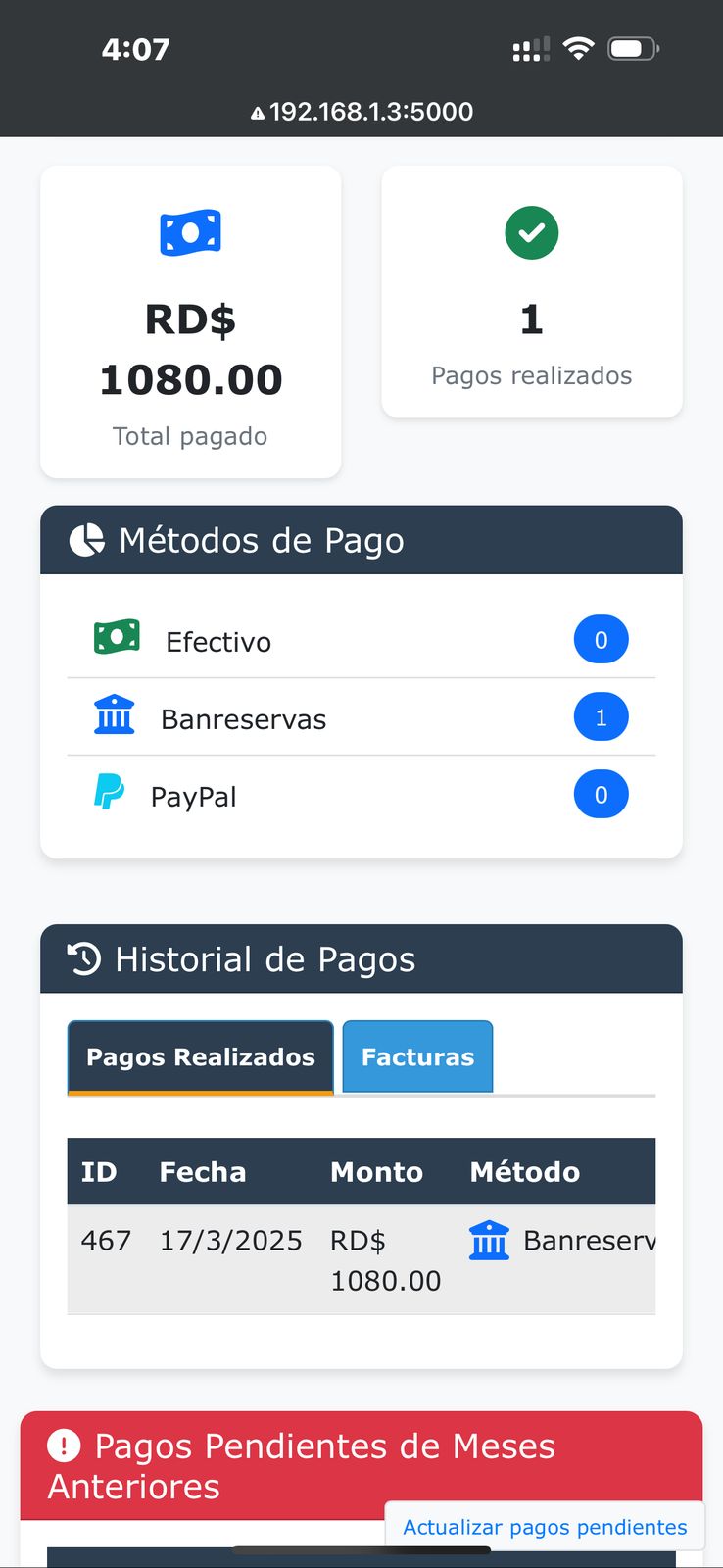Open Actualizar pagos pendientes
The image size is (723, 1568).
point(545,1527)
